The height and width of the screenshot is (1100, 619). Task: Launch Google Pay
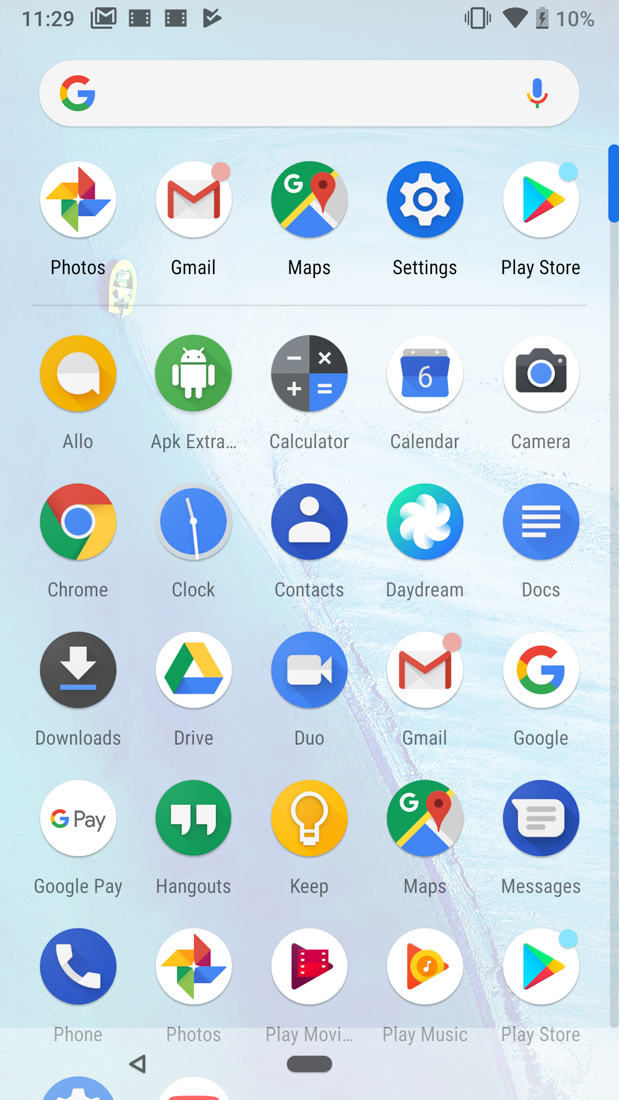78,819
